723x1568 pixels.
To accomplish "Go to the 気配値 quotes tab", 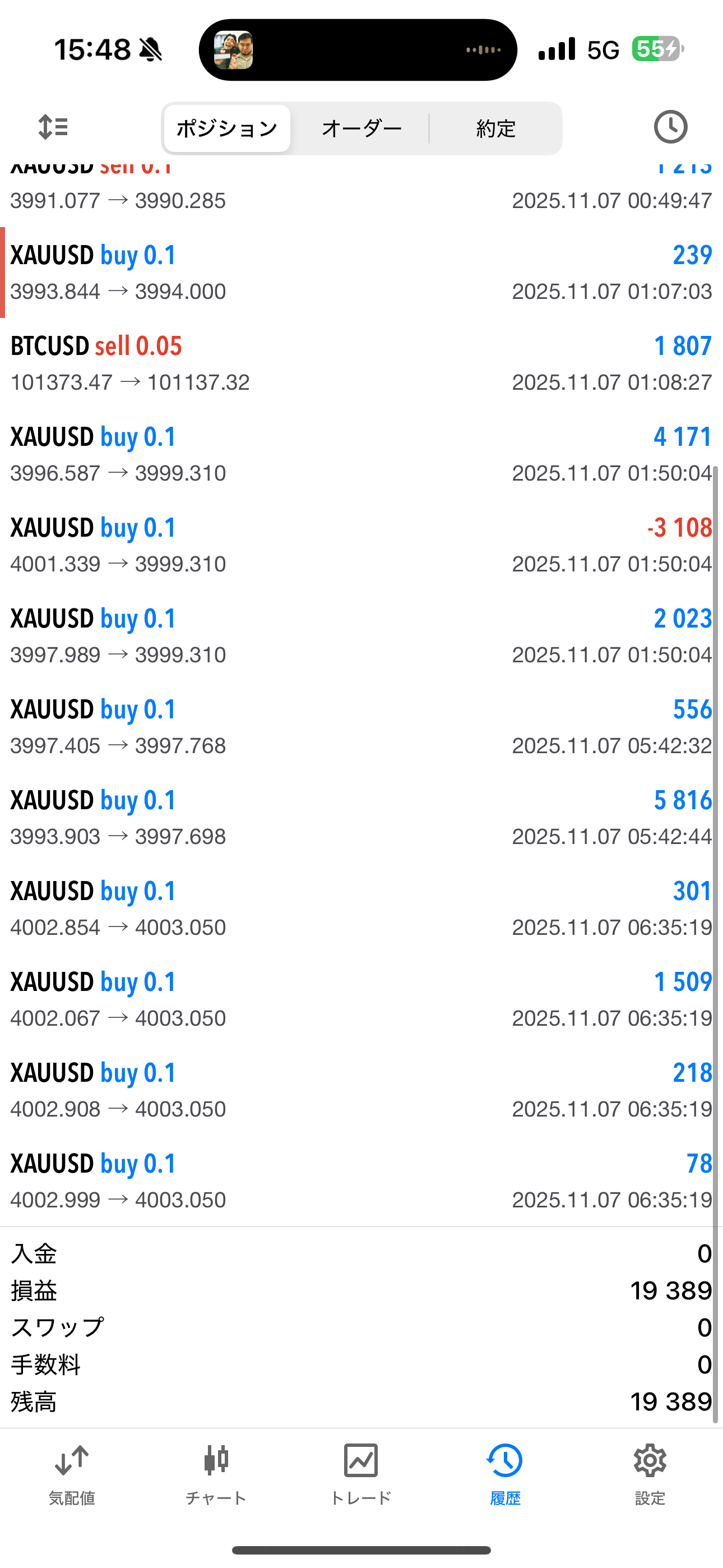I will pyautogui.click(x=72, y=1473).
